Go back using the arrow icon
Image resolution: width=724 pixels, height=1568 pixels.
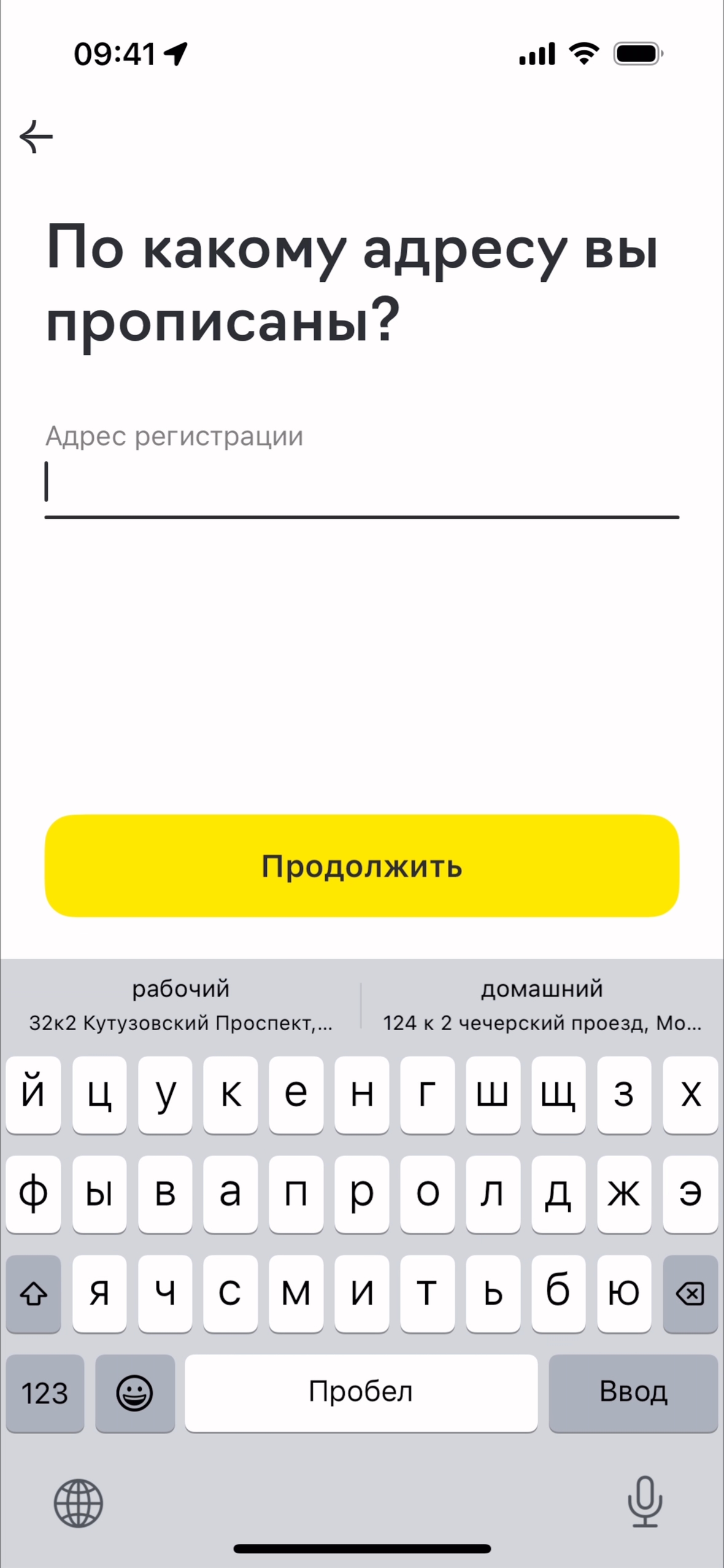[36, 136]
